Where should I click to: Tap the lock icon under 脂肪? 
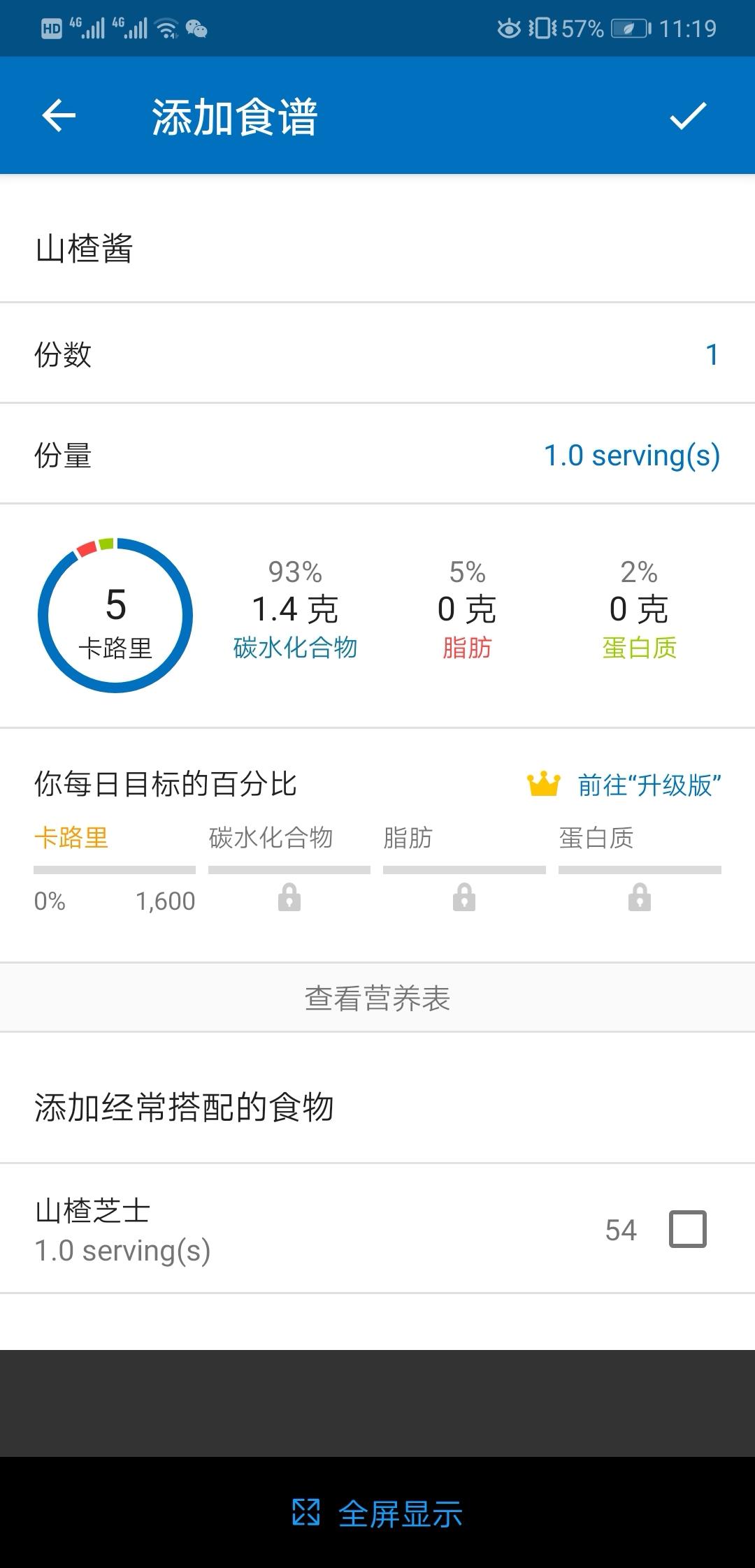pos(463,901)
